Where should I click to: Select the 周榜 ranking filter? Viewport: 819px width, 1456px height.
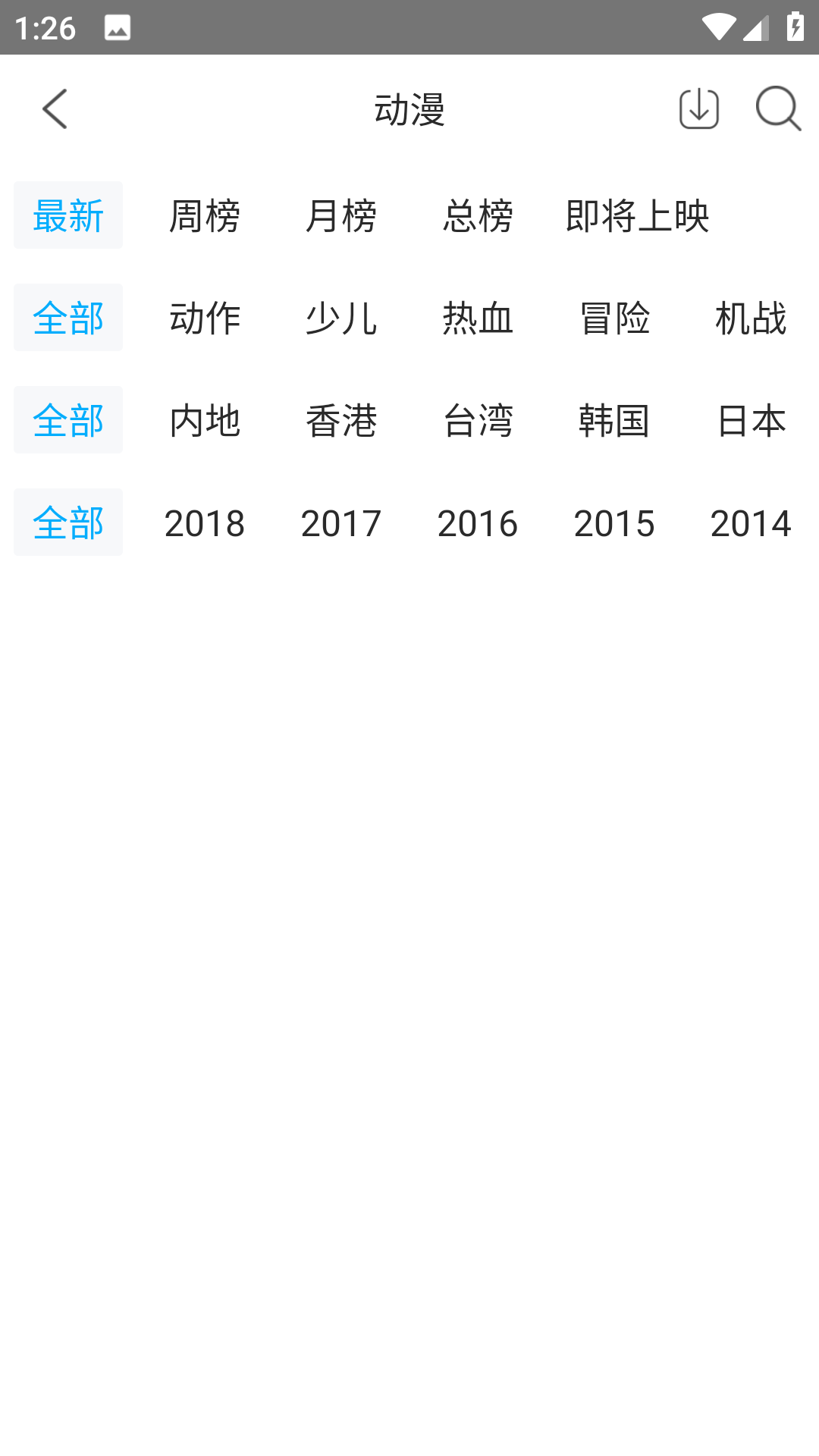pos(205,215)
